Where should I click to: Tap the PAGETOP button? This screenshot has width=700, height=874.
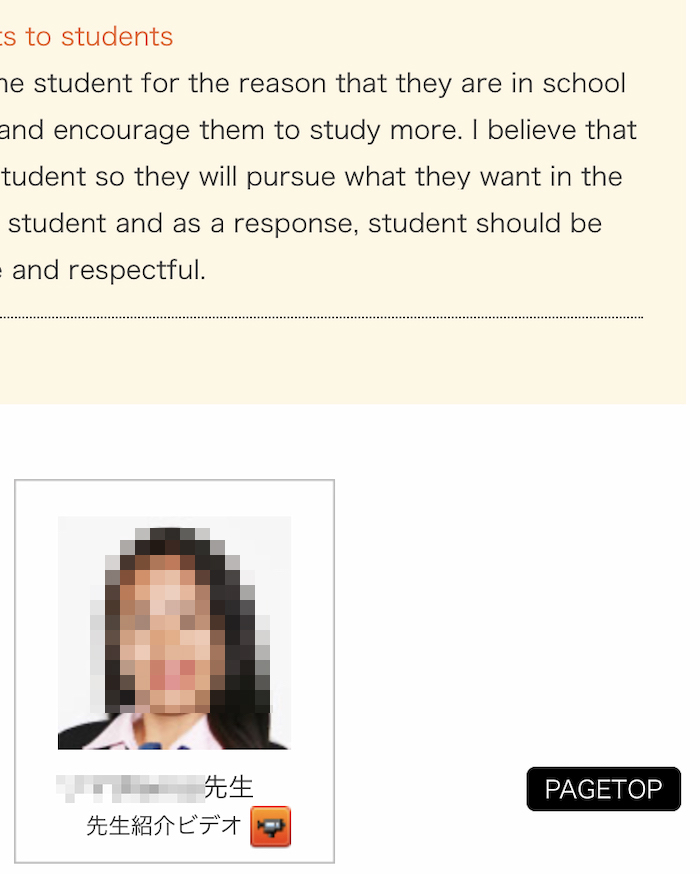click(x=603, y=789)
